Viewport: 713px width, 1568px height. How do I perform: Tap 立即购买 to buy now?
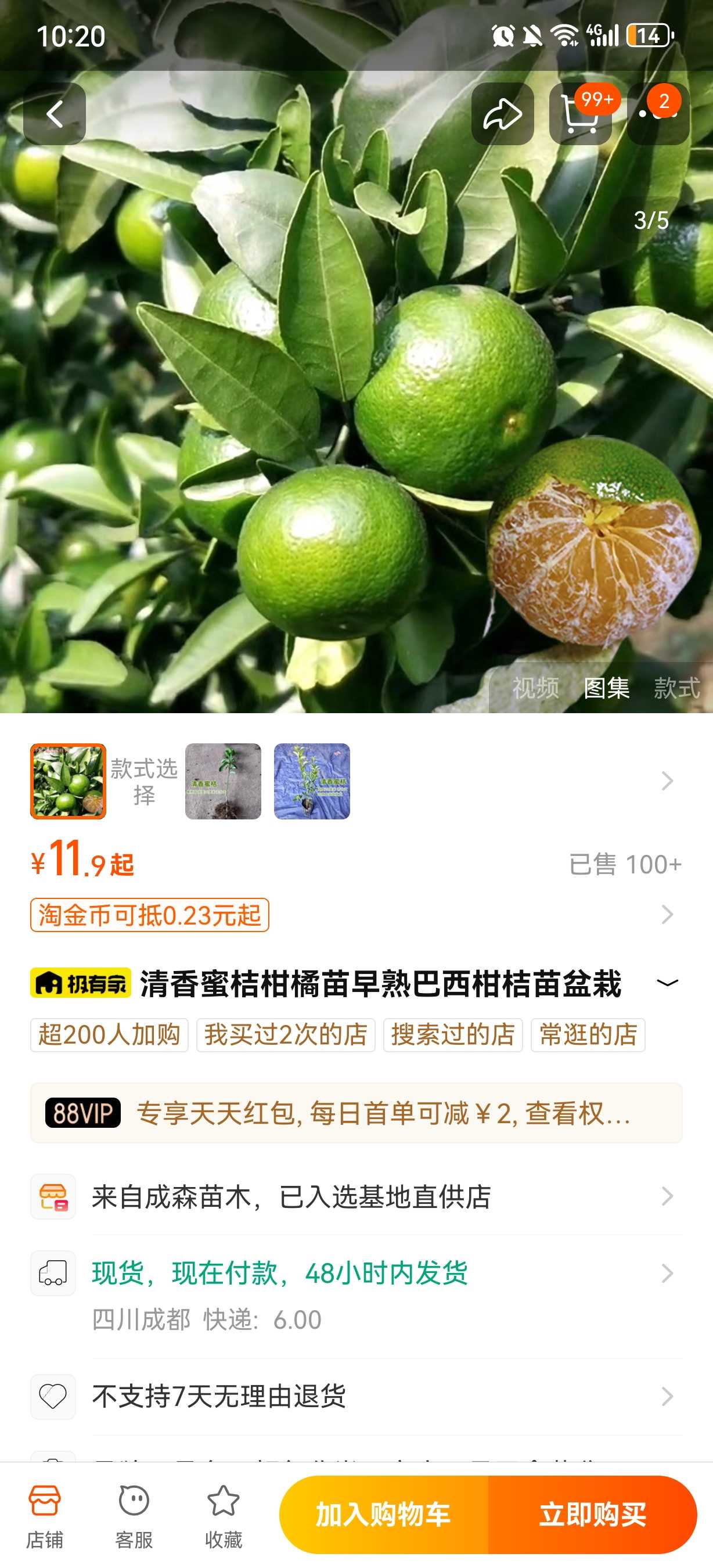click(x=593, y=1515)
